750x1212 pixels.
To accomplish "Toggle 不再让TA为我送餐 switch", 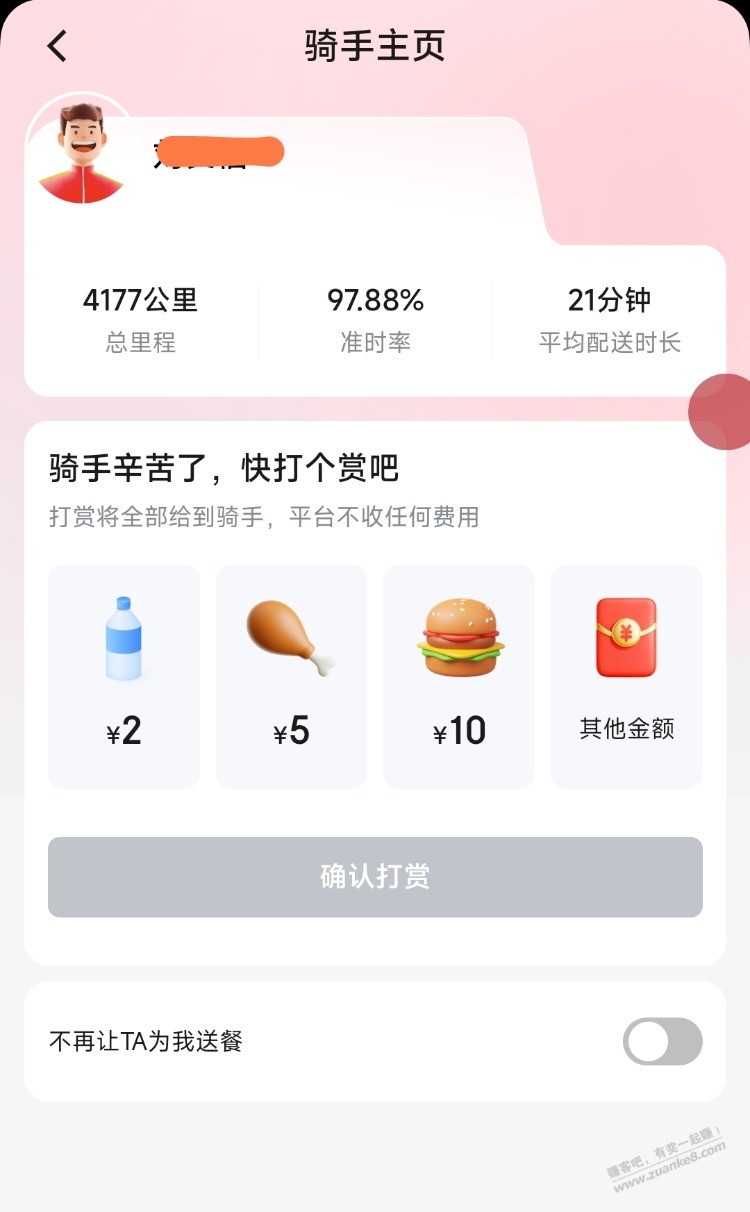I will click(x=662, y=1041).
